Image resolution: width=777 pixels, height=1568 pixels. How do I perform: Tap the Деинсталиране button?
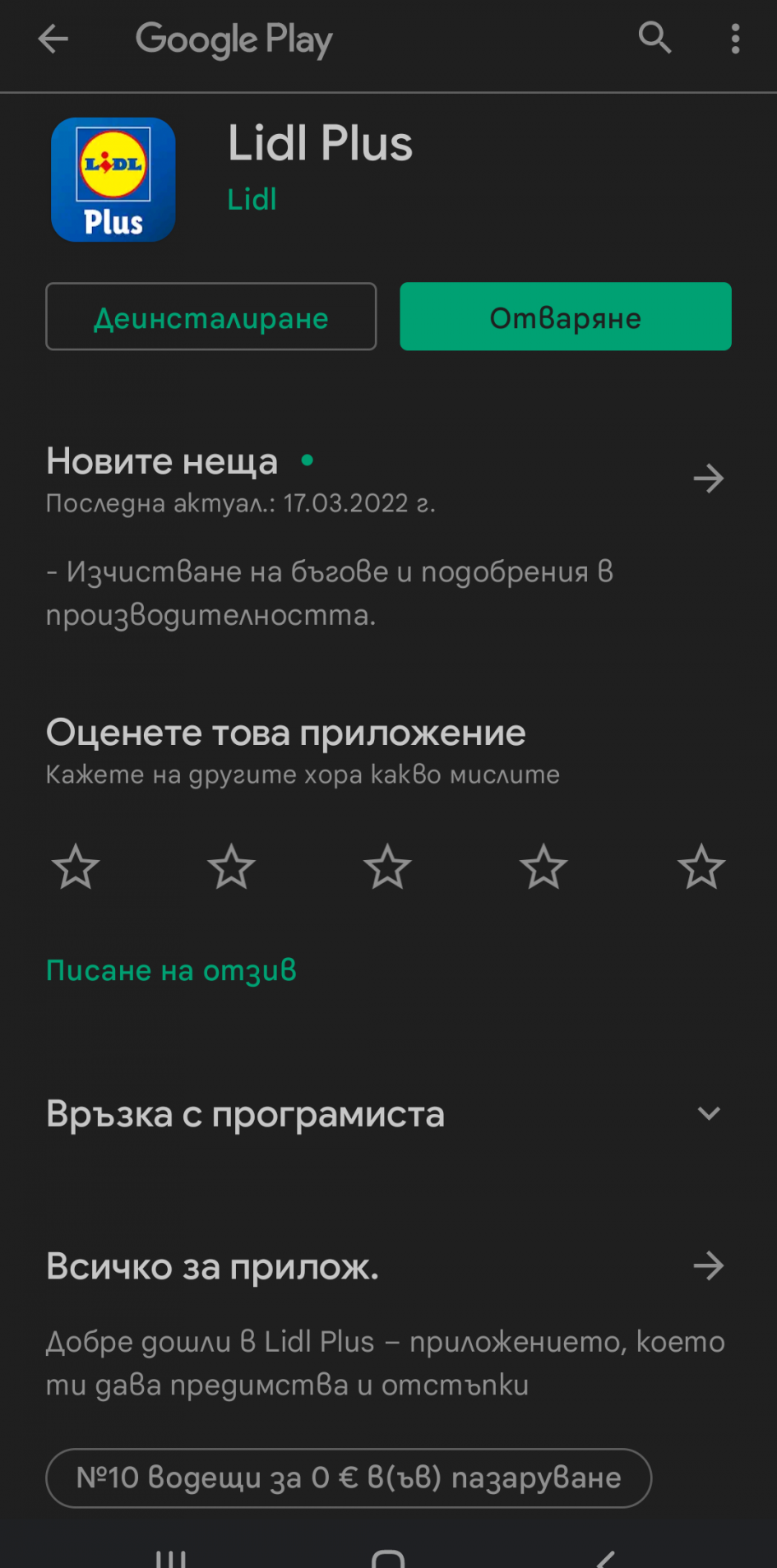coord(211,317)
